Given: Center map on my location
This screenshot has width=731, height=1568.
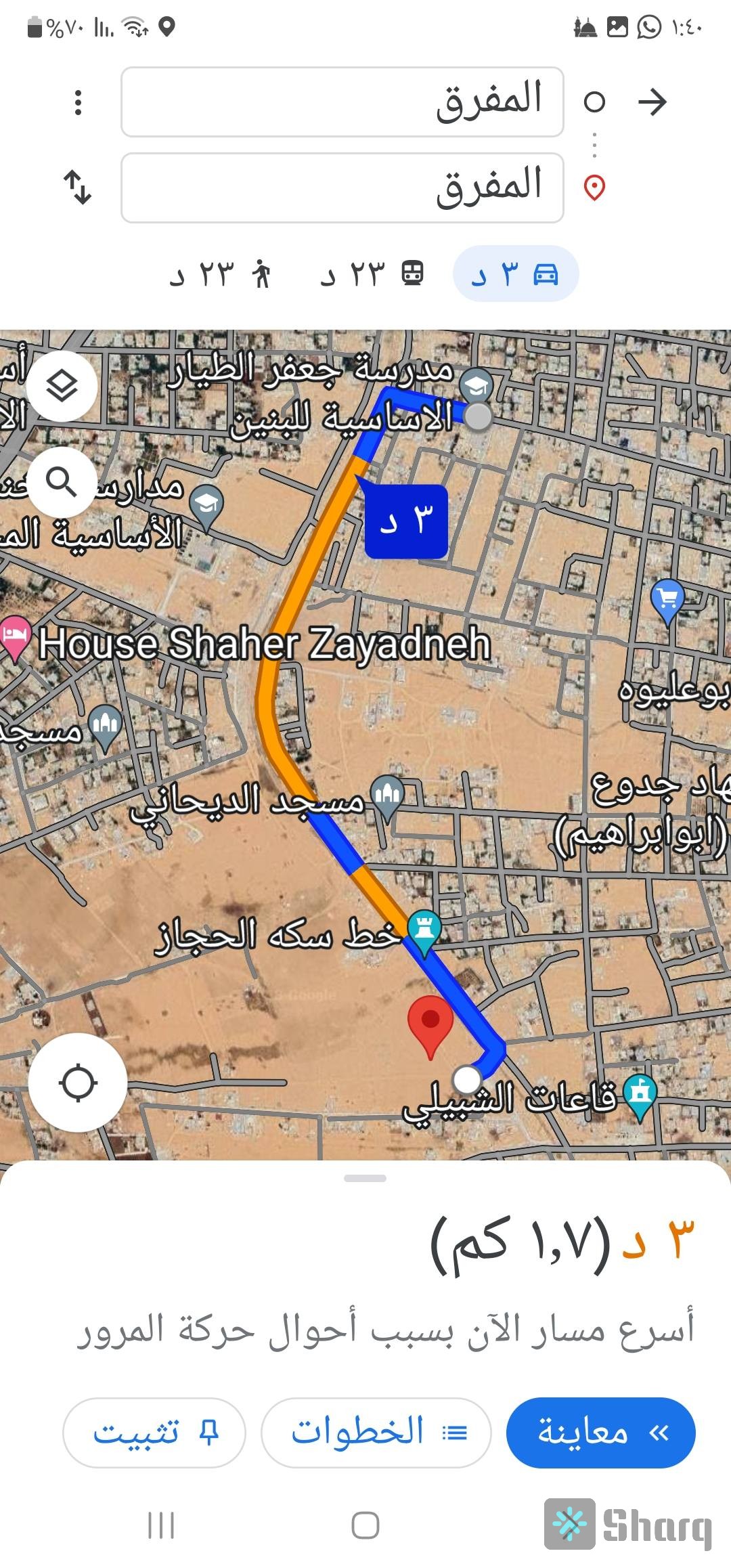Looking at the screenshot, I should 78,1083.
